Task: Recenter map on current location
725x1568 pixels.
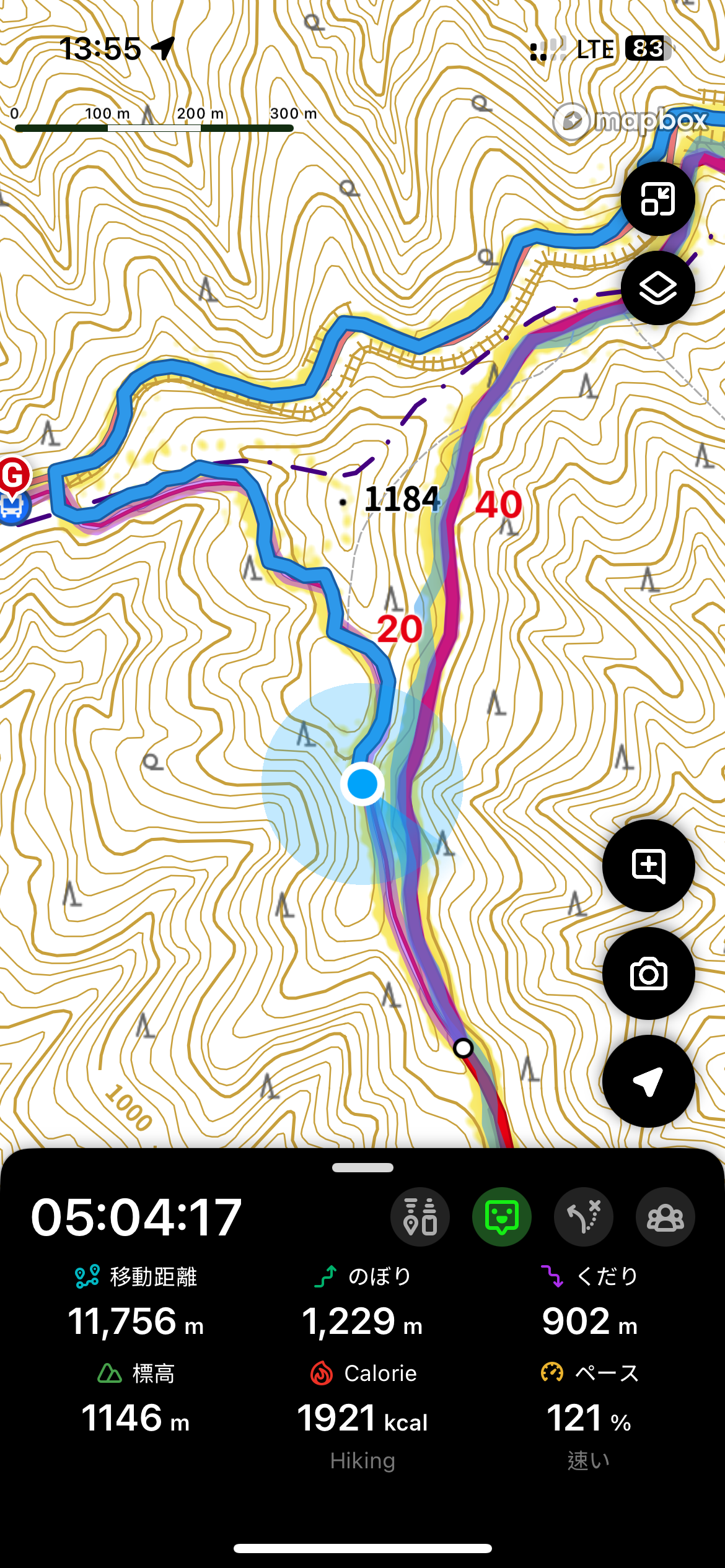Action: point(648,1081)
